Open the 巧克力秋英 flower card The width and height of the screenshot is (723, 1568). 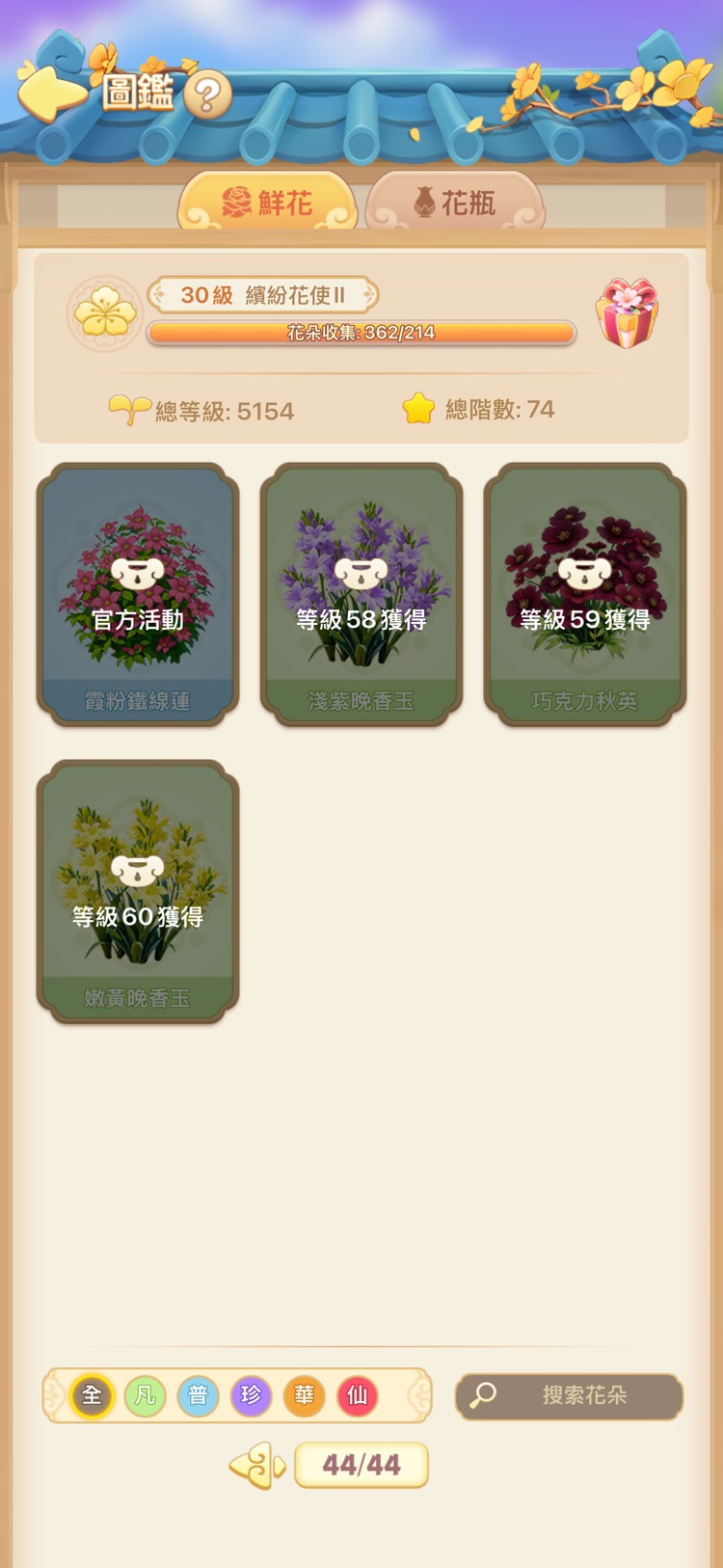coord(585,594)
